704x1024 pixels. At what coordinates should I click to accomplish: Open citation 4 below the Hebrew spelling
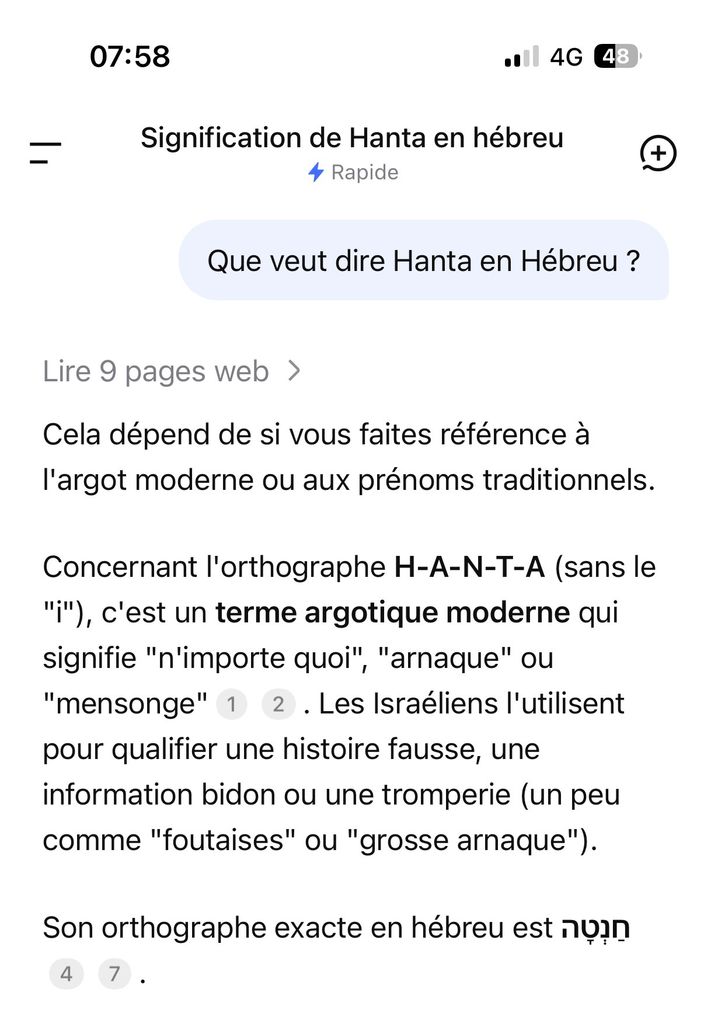(66, 974)
